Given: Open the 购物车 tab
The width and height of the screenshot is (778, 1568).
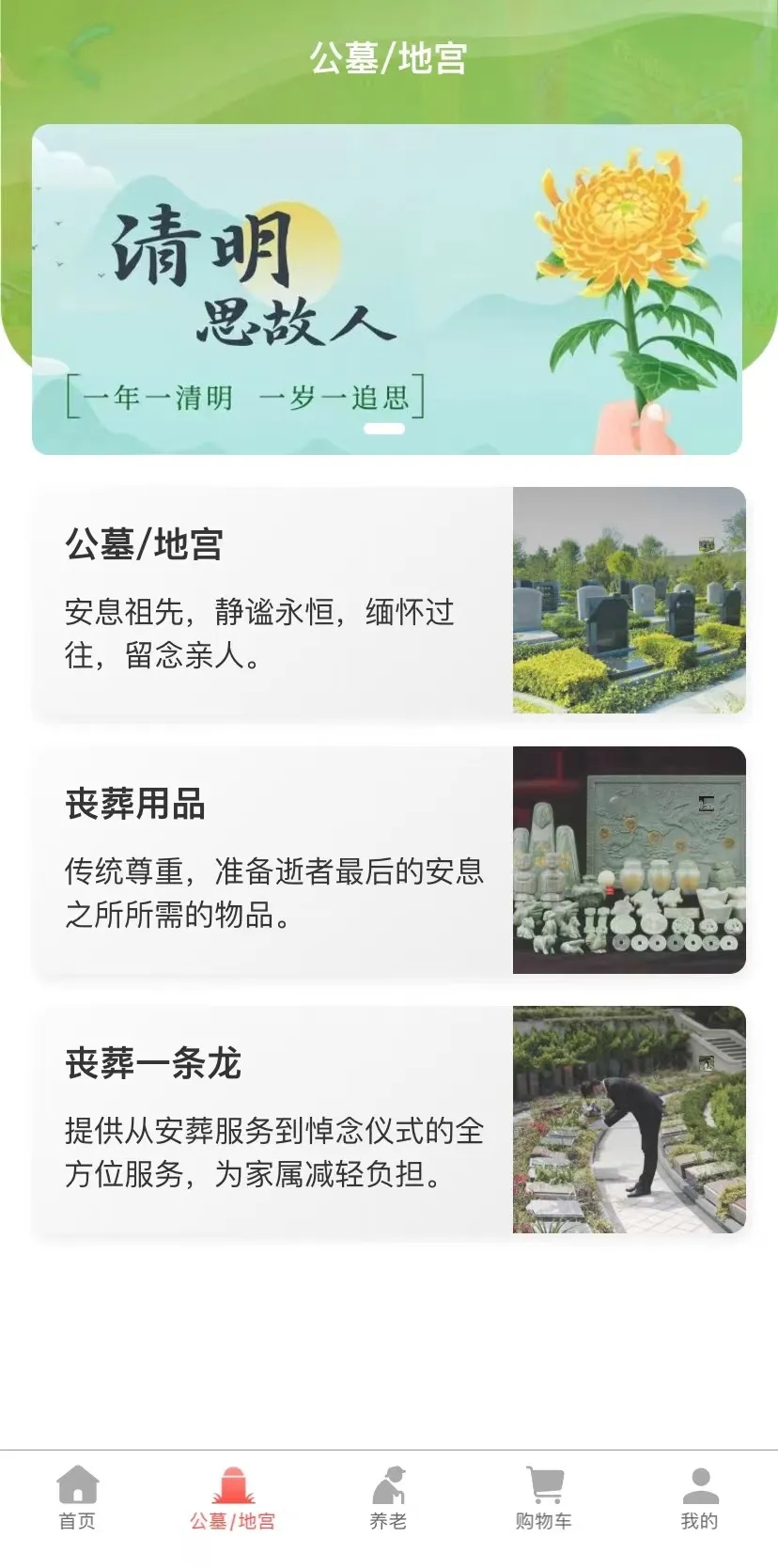Looking at the screenshot, I should 544,1498.
